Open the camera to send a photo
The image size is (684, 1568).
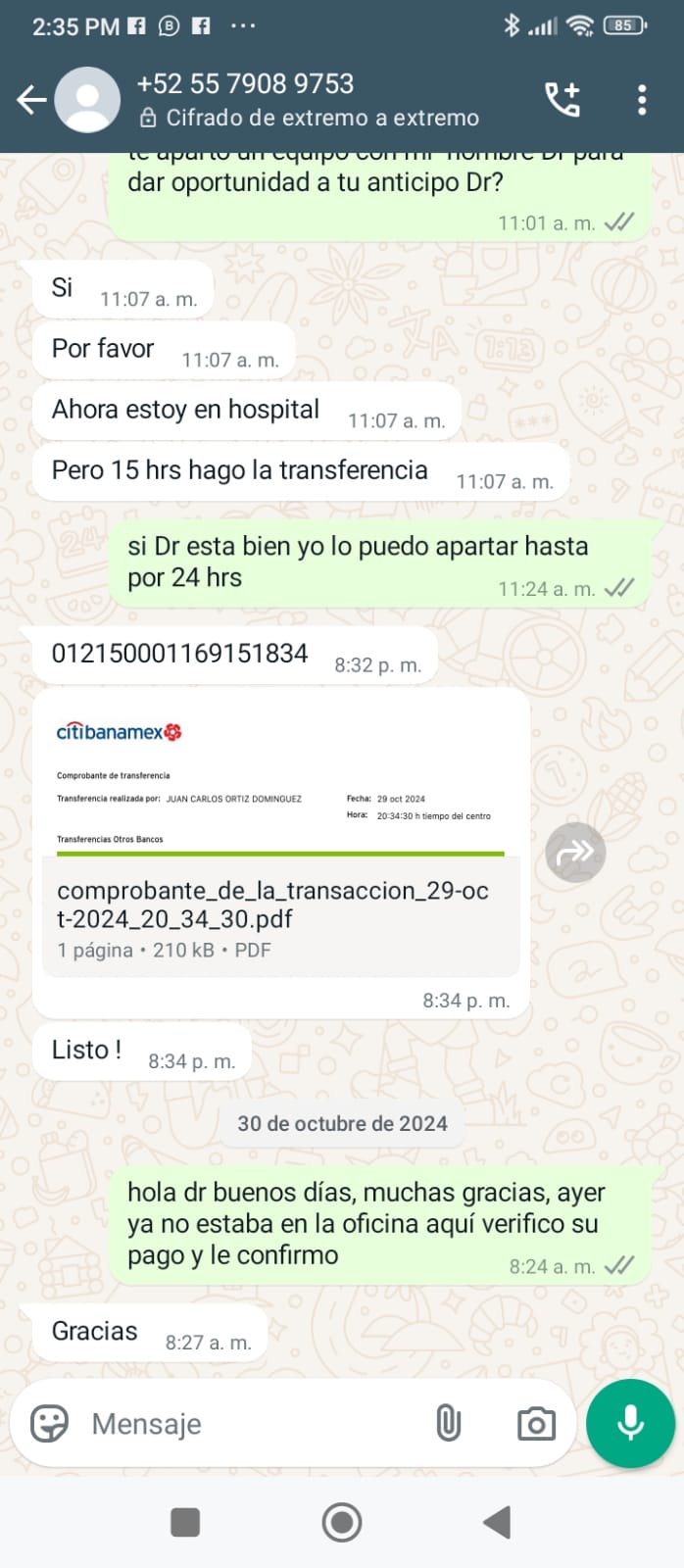536,1423
